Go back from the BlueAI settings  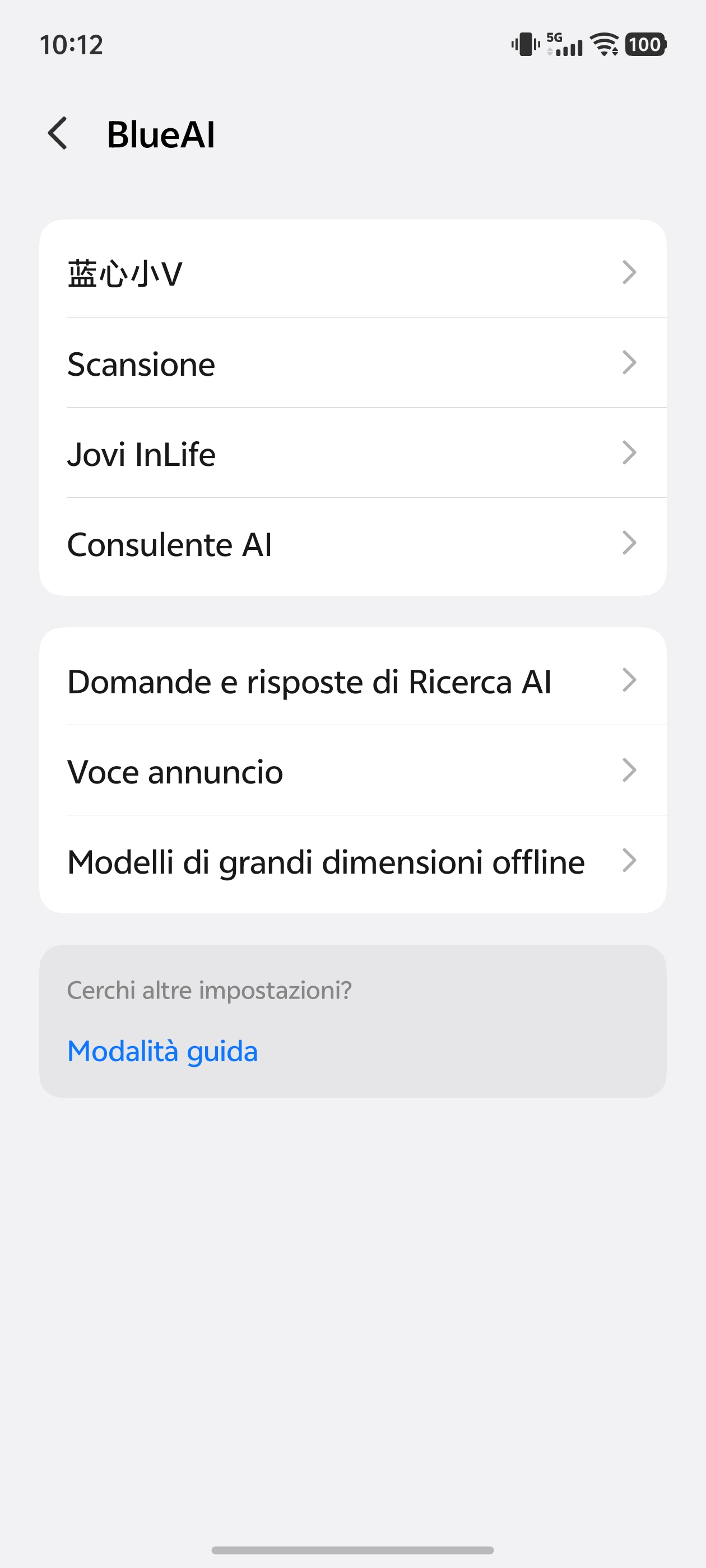(58, 134)
